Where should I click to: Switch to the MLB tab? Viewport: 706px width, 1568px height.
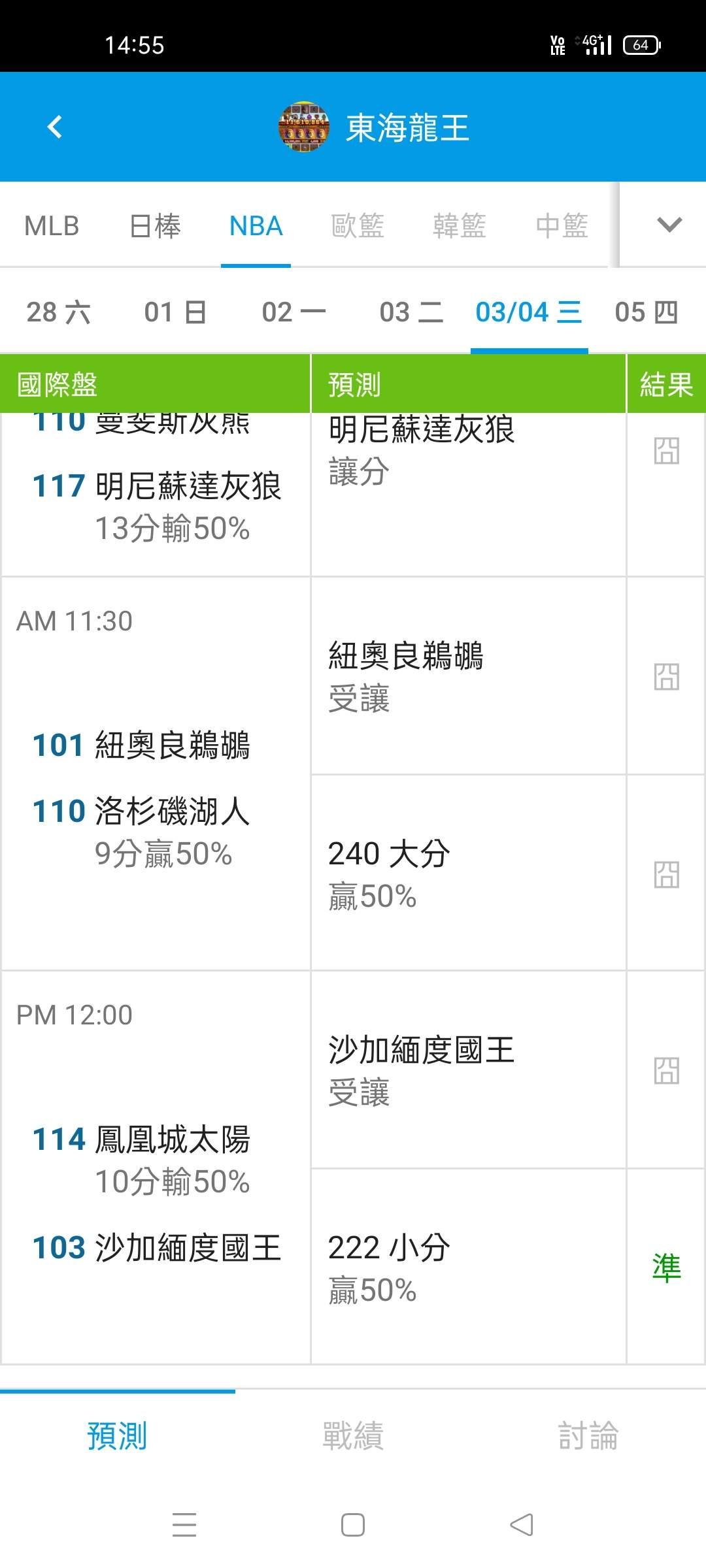coord(52,226)
